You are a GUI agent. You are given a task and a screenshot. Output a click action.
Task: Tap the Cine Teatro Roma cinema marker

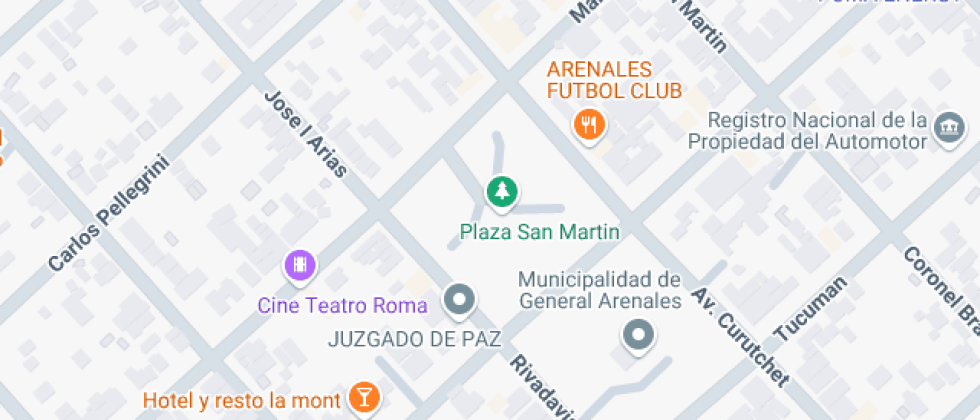300,265
